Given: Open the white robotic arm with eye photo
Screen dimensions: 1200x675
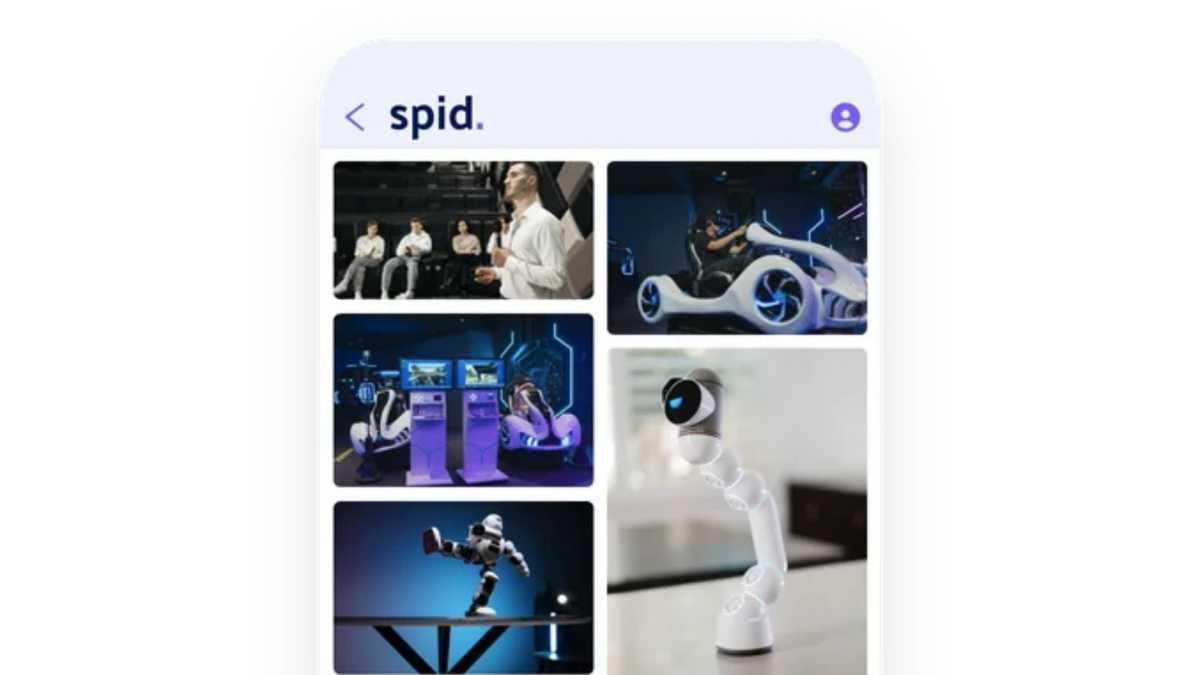Looking at the screenshot, I should point(737,510).
